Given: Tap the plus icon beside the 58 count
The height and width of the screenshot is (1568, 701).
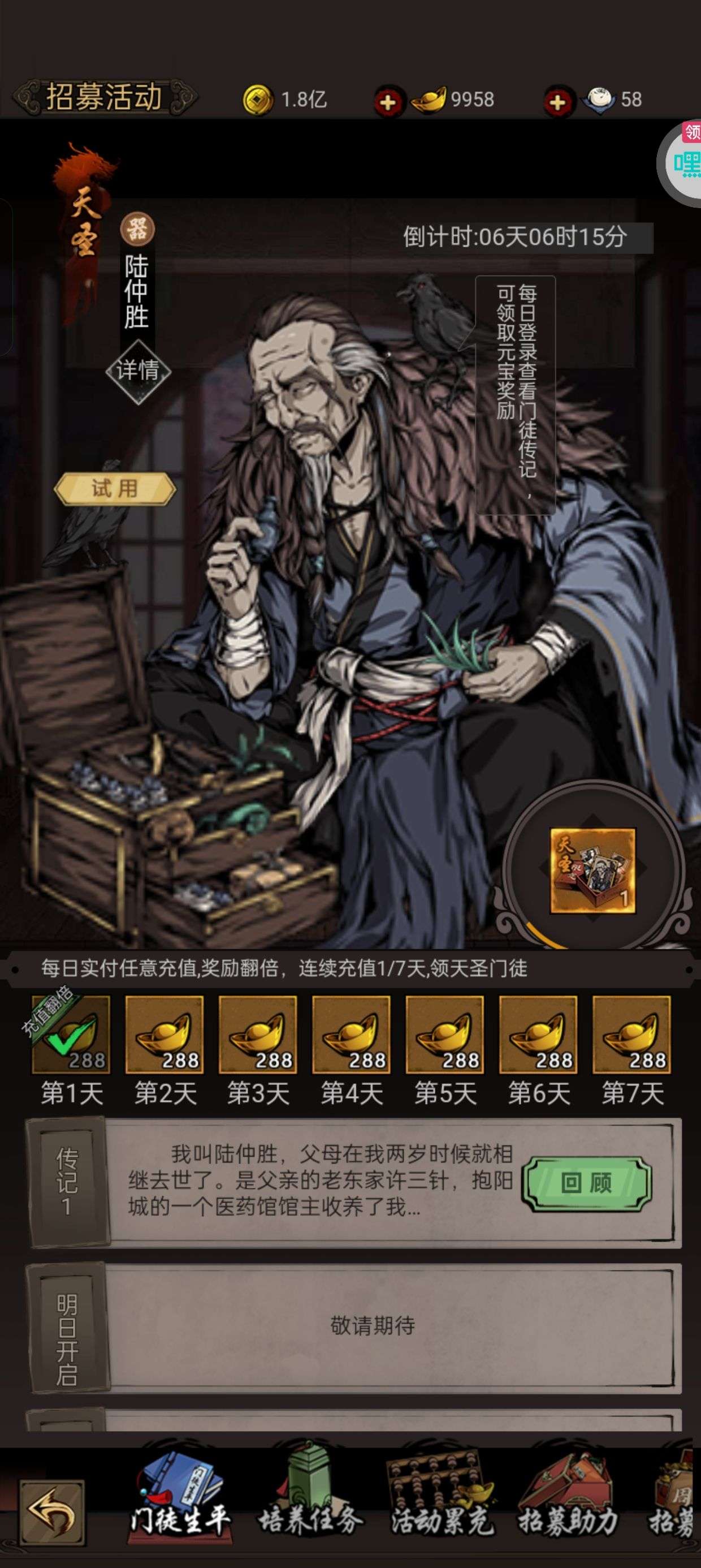Looking at the screenshot, I should [x=557, y=101].
